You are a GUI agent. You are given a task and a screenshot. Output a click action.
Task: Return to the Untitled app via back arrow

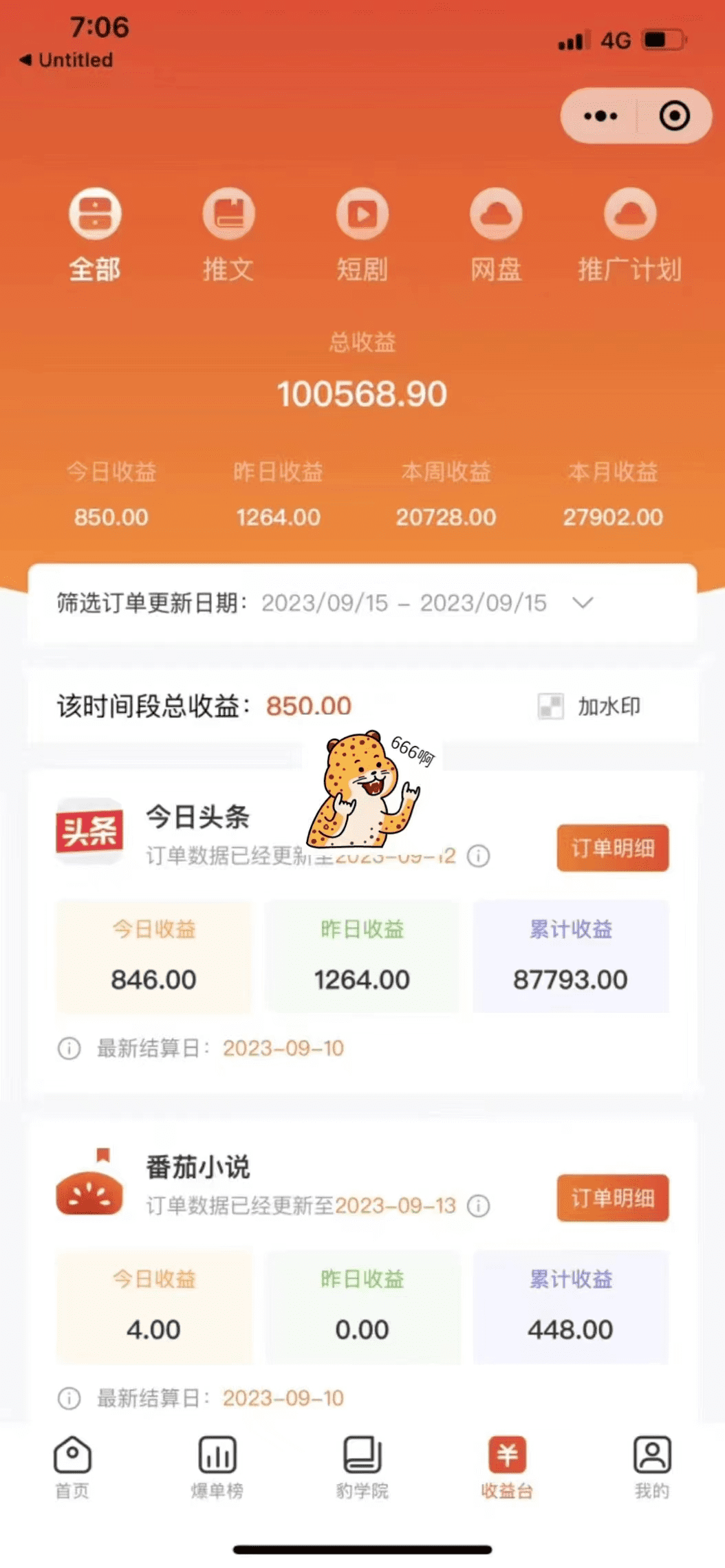point(66,60)
